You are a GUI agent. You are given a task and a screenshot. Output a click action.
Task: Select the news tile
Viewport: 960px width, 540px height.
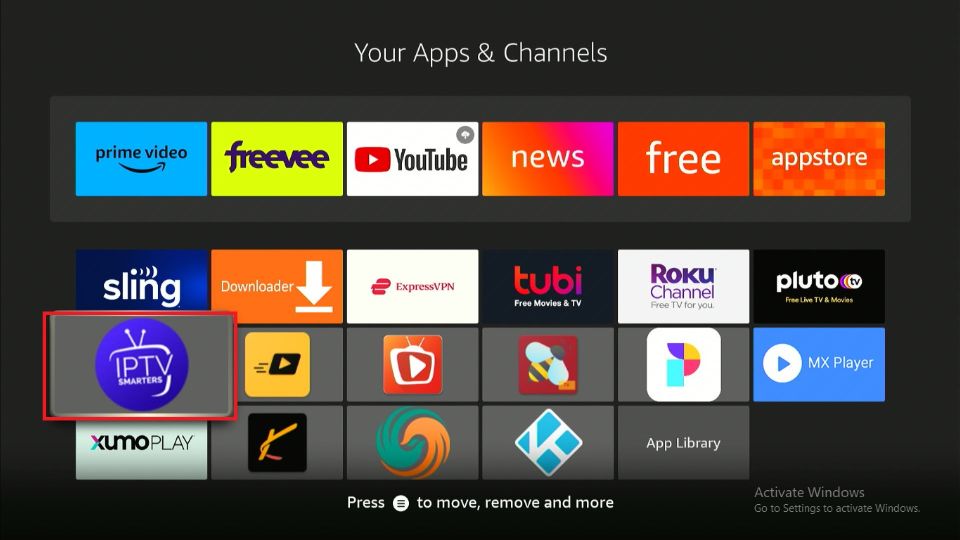[x=547, y=158]
